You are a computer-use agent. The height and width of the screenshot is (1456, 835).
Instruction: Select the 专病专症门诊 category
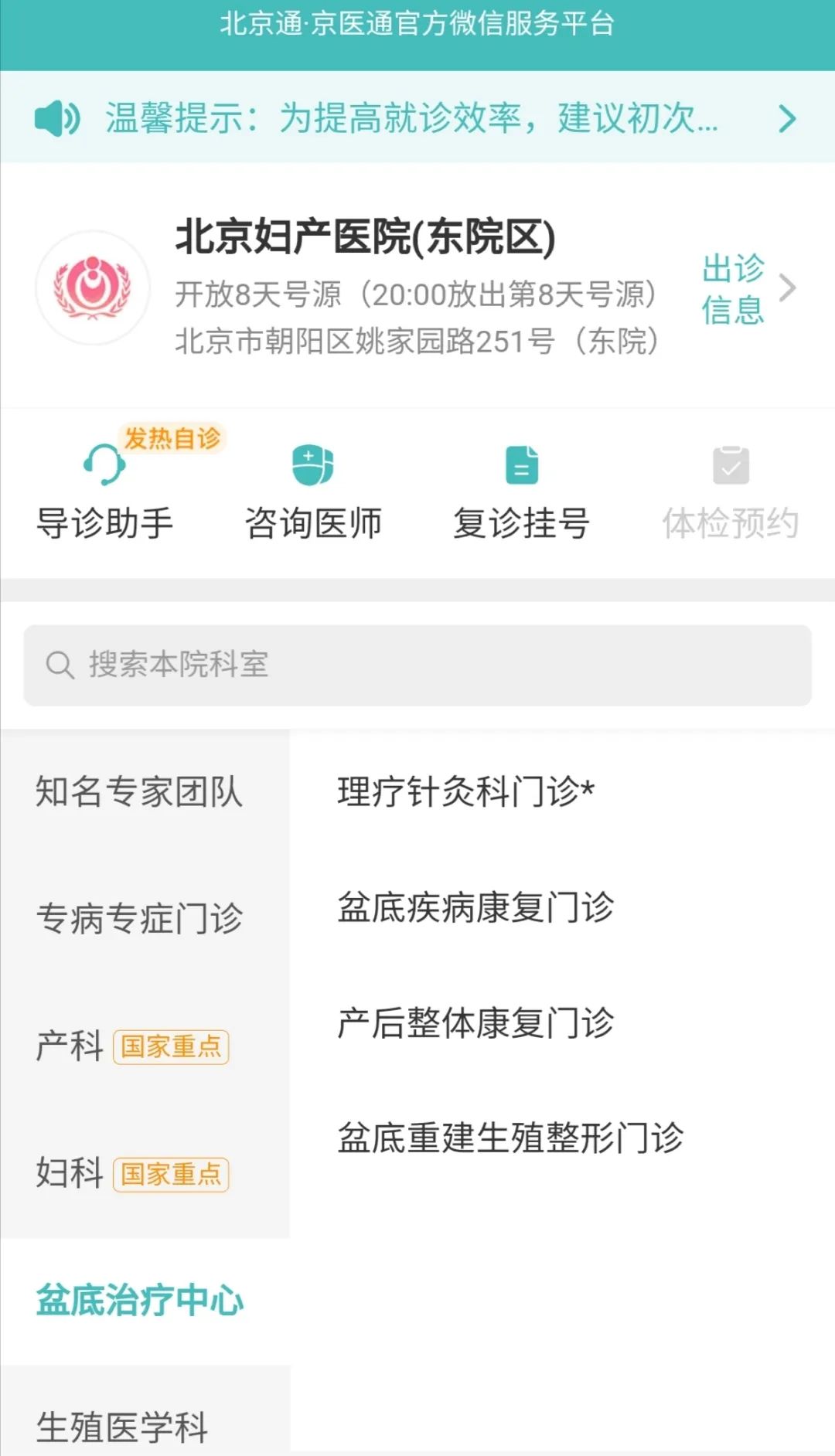pos(139,918)
